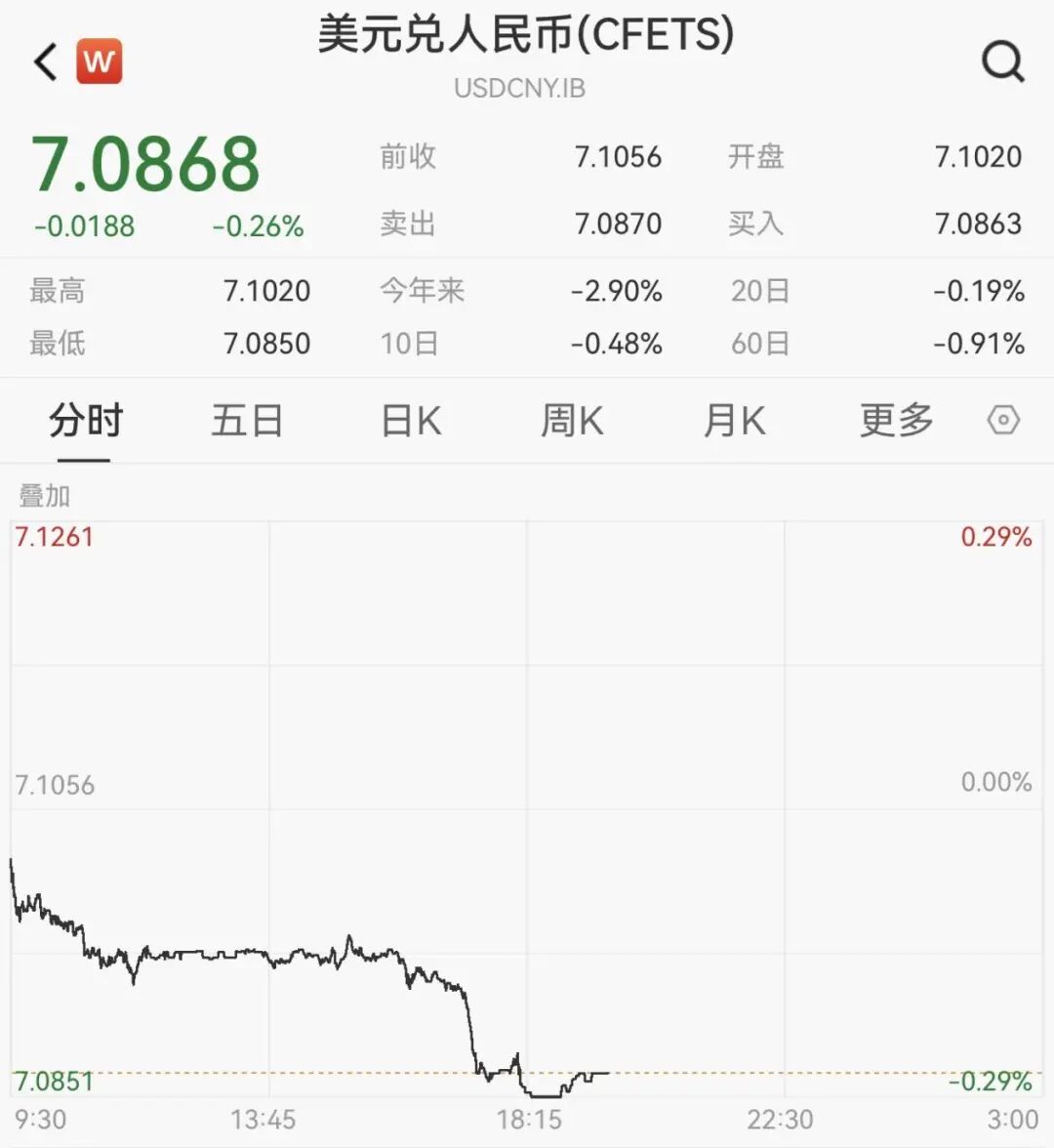Viewport: 1054px width, 1148px height.
Task: Switch to the 月K monthly chart tab
Action: coord(734,421)
